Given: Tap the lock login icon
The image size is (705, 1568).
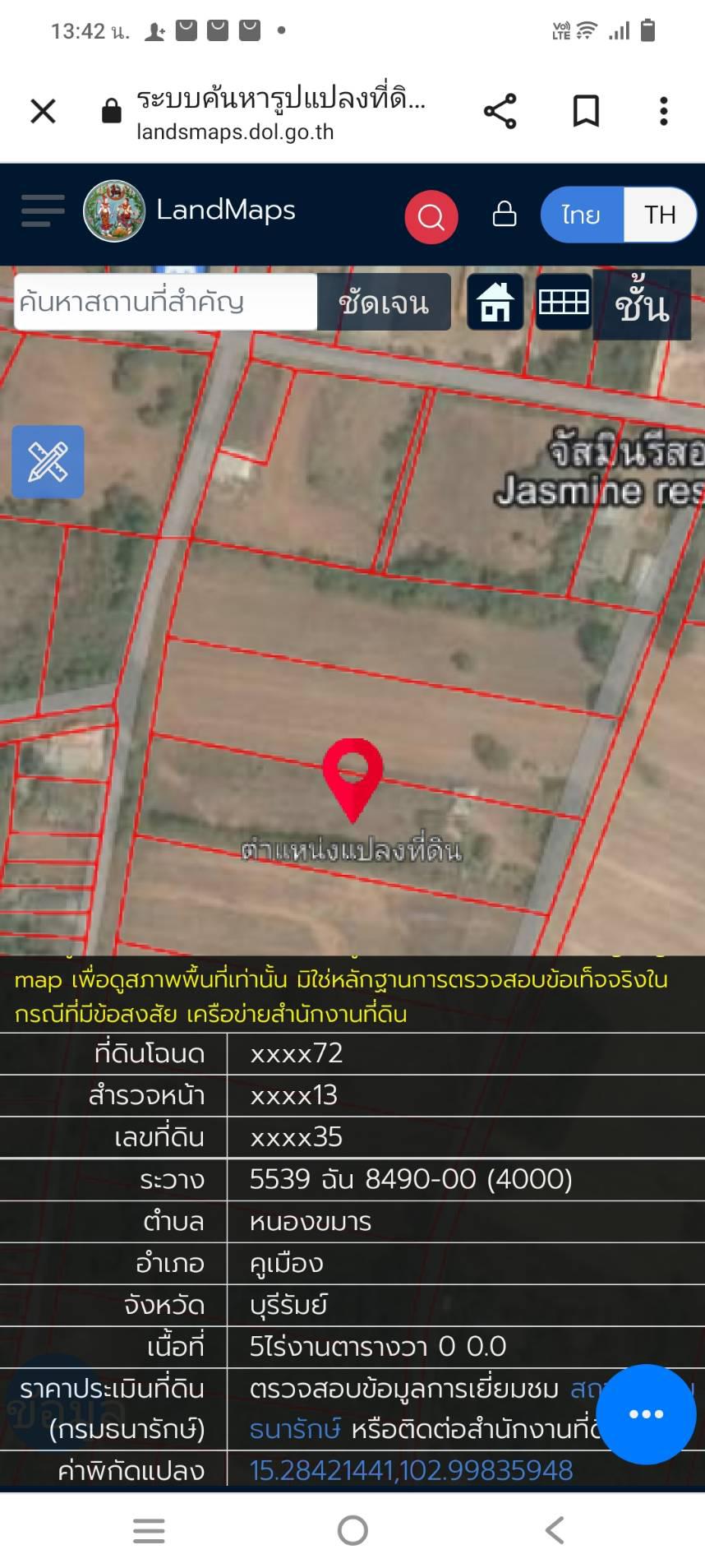Looking at the screenshot, I should [x=504, y=214].
